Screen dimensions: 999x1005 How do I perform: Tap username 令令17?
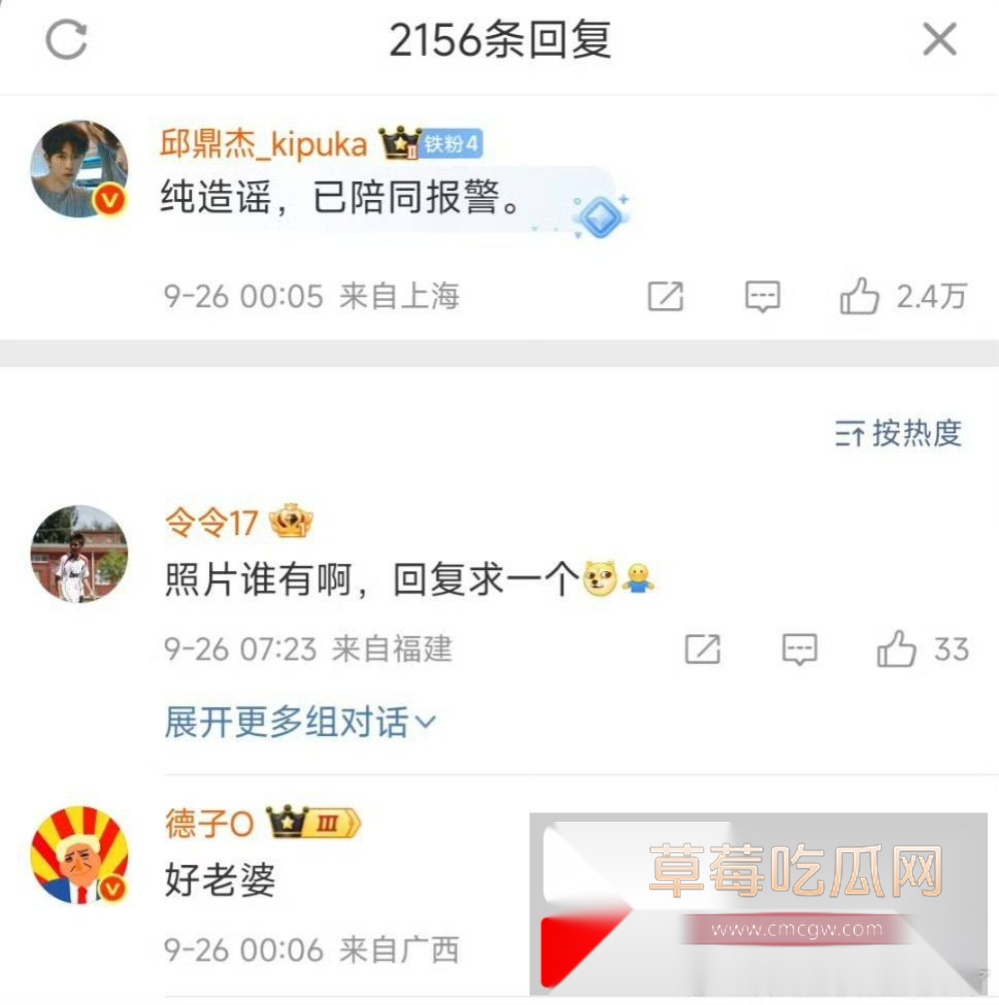(212, 521)
